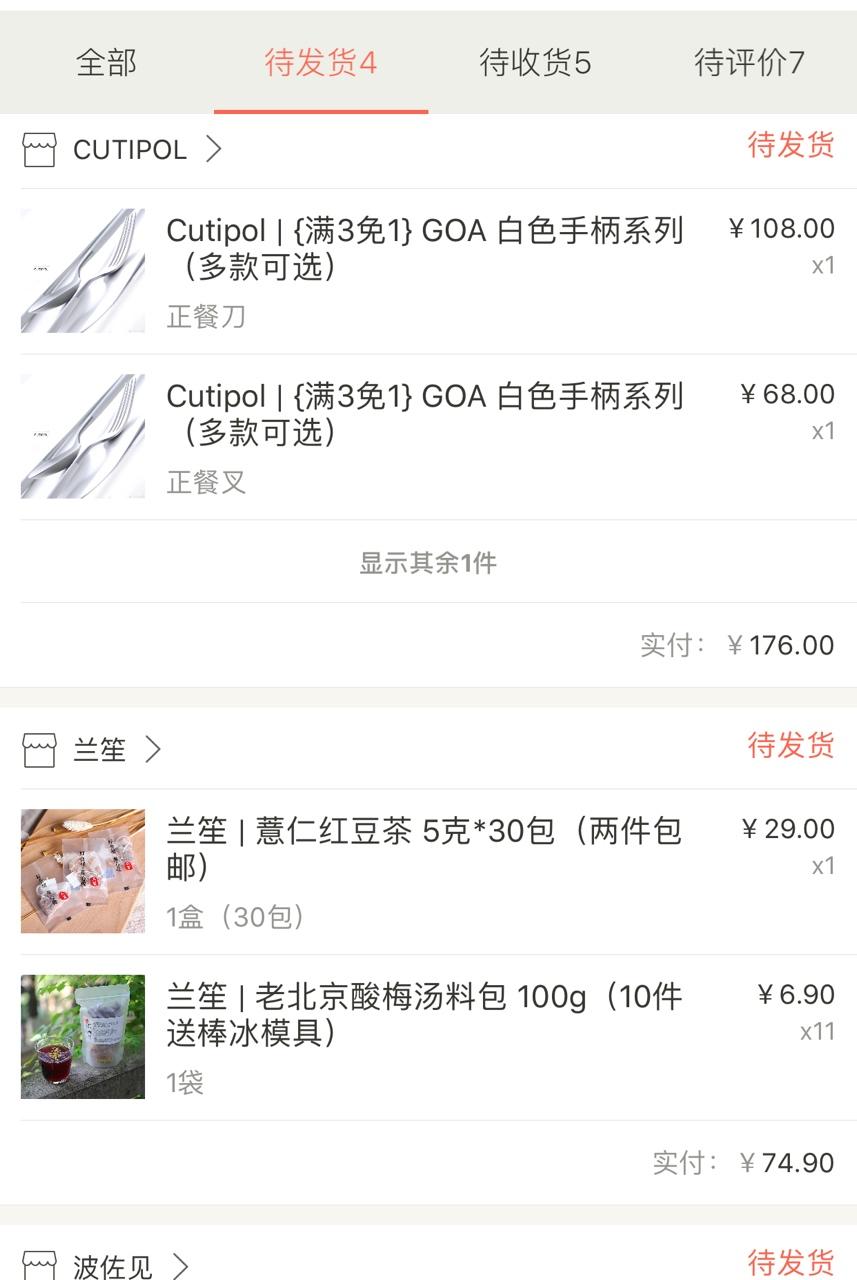View the 待评价 tab
This screenshot has width=857, height=1280.
[x=749, y=63]
